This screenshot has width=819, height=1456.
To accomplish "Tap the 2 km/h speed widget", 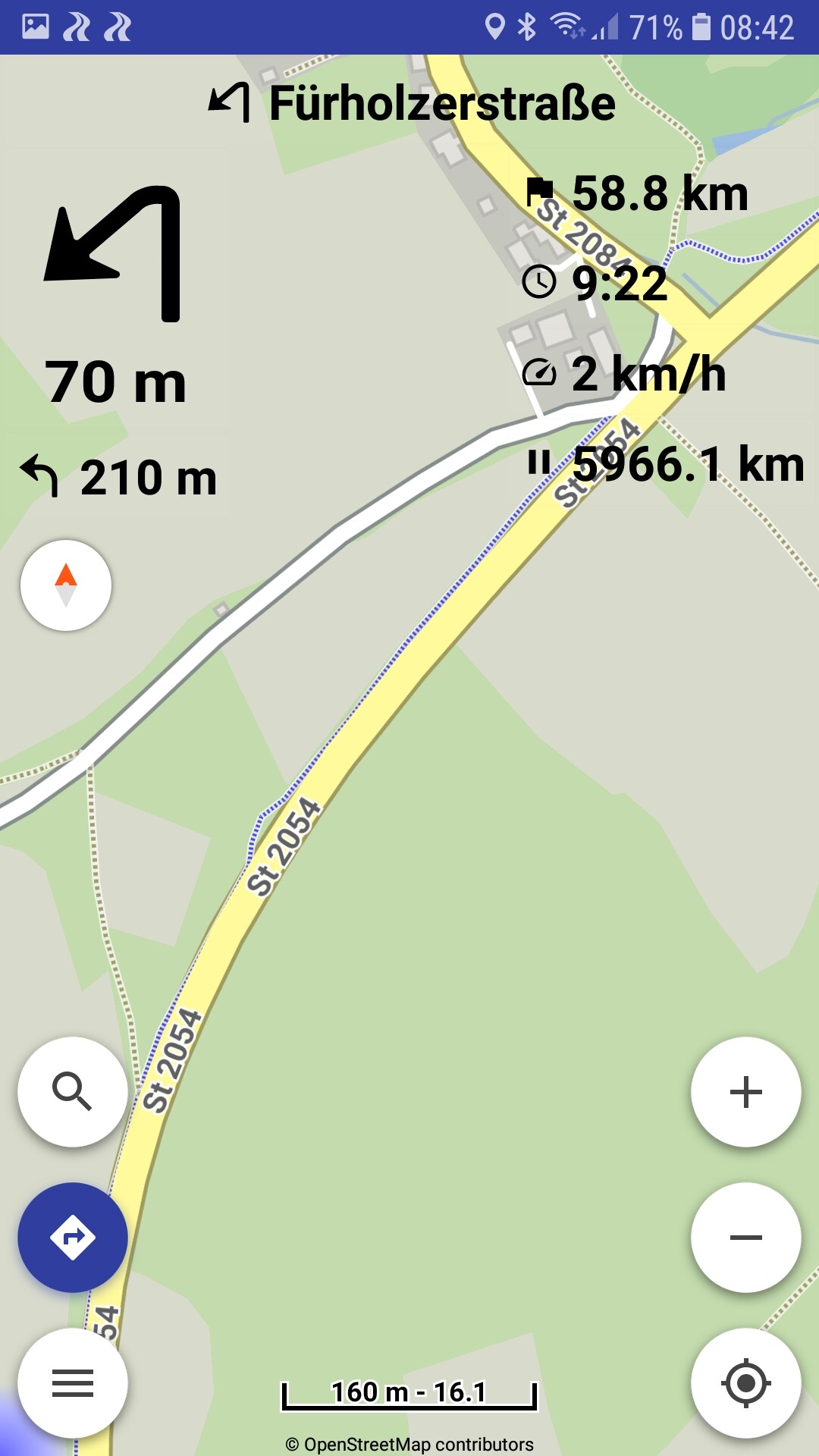I will pos(625,373).
